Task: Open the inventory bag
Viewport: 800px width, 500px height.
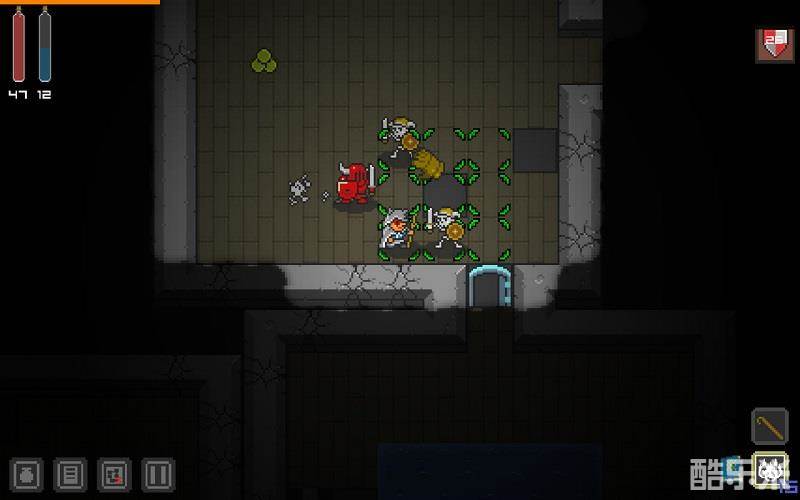Action: pos(26,473)
